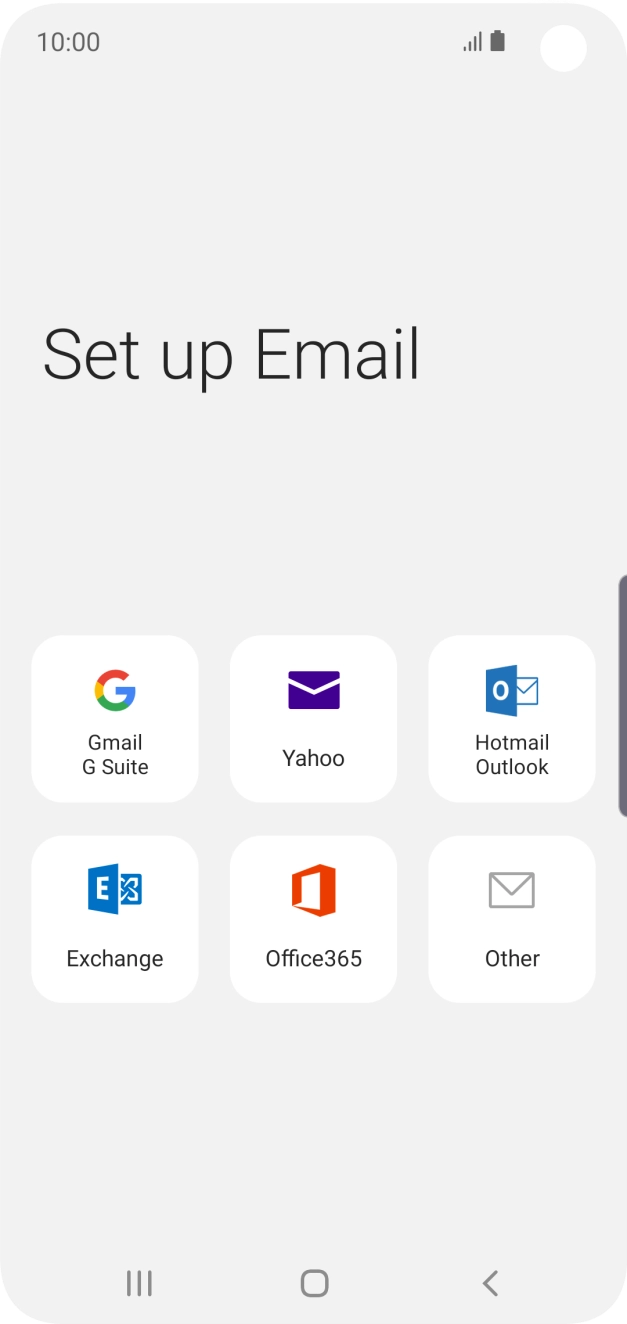Select Office365 email setup
627x1324 pixels.
tap(313, 918)
